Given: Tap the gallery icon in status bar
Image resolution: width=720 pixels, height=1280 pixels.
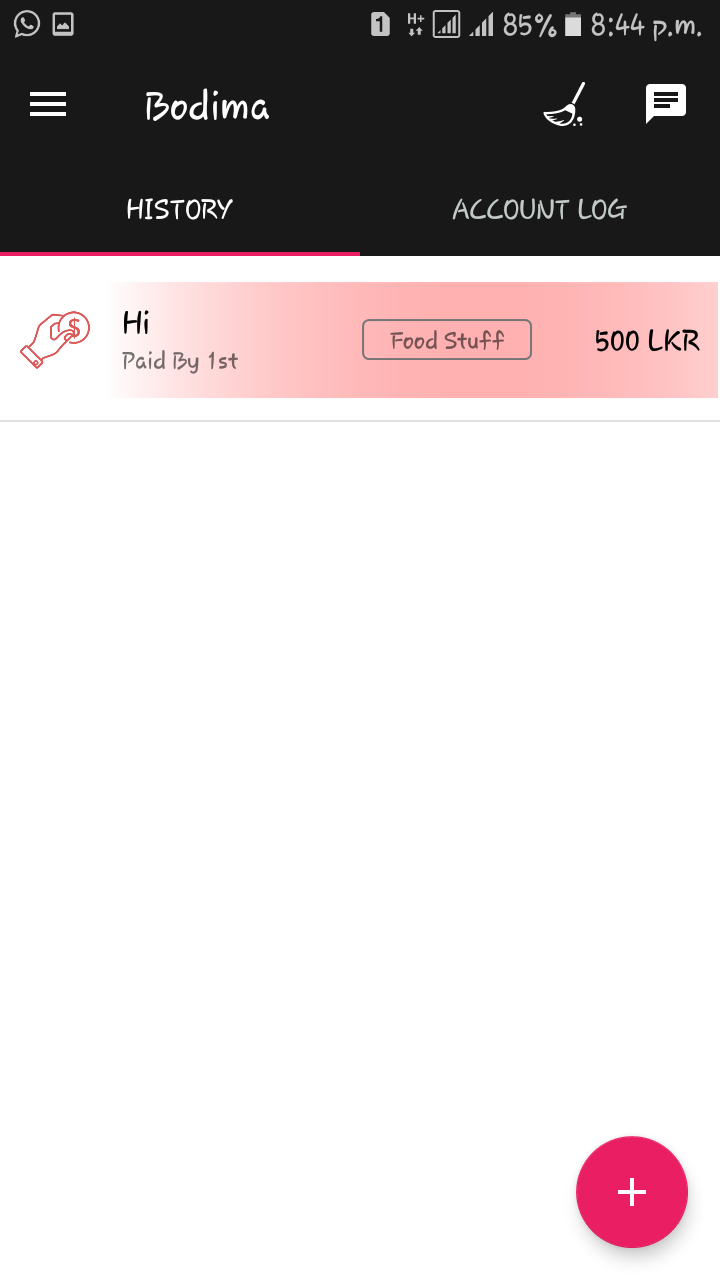Looking at the screenshot, I should [x=62, y=22].
